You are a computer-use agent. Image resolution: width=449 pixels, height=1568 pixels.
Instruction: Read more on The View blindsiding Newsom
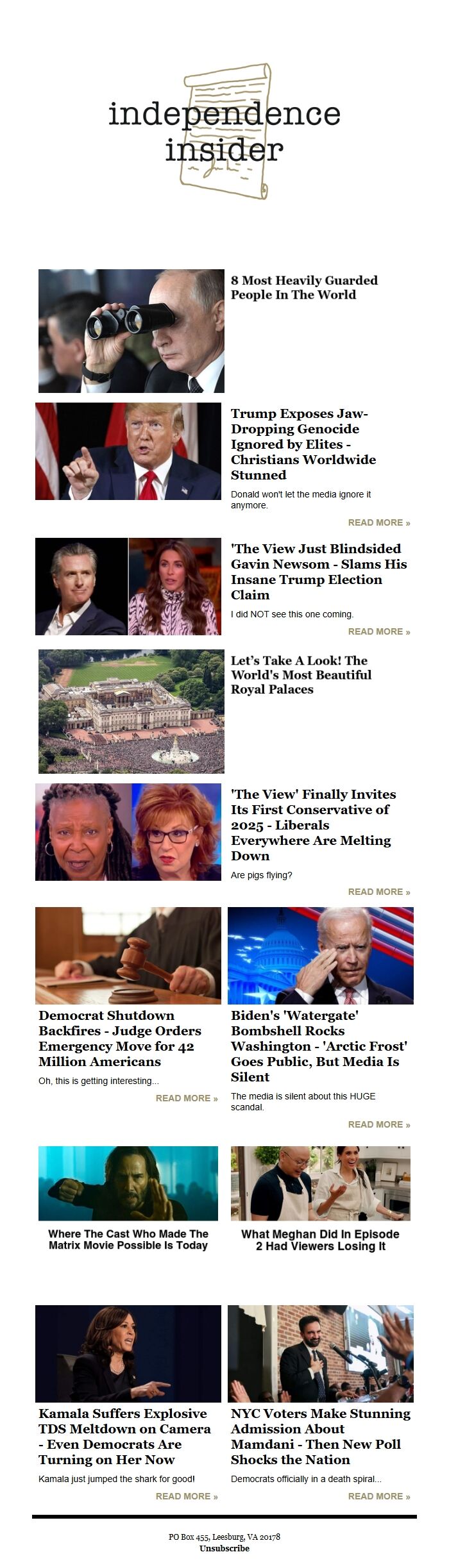coord(378,631)
